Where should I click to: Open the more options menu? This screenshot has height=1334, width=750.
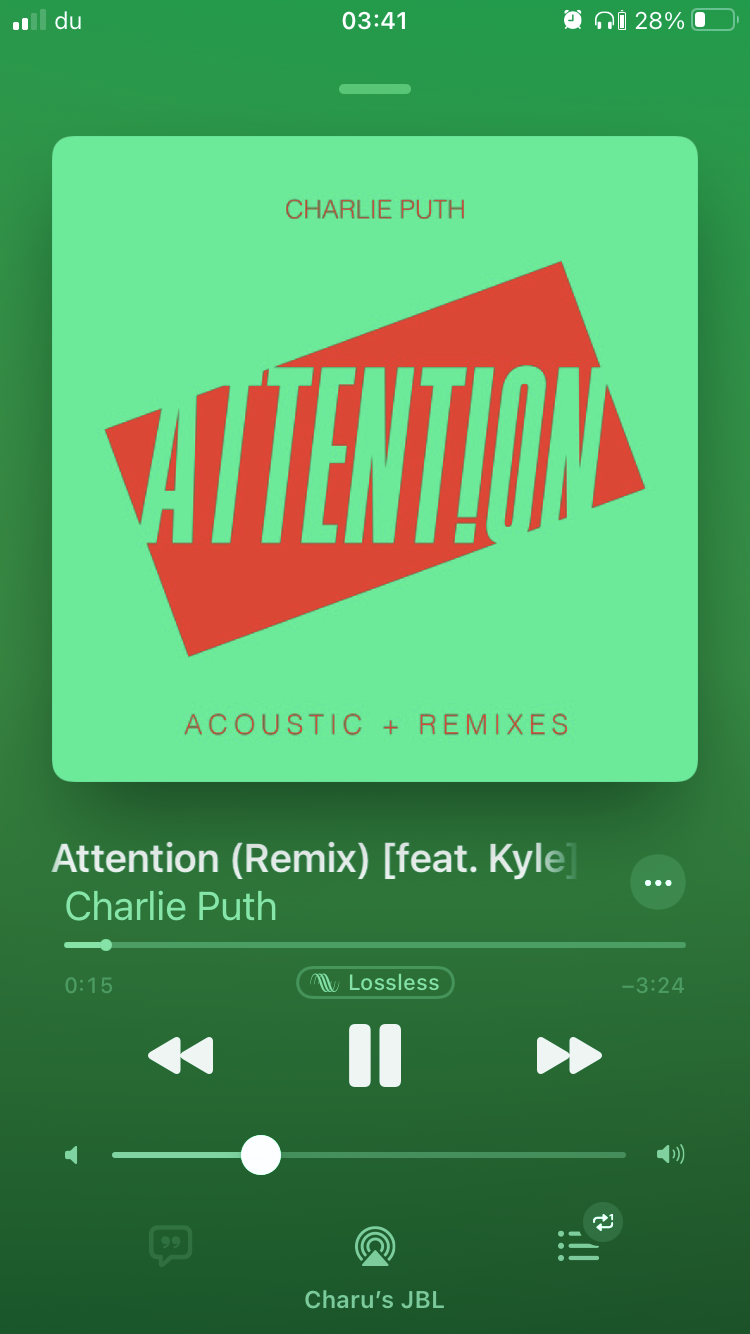tap(658, 882)
